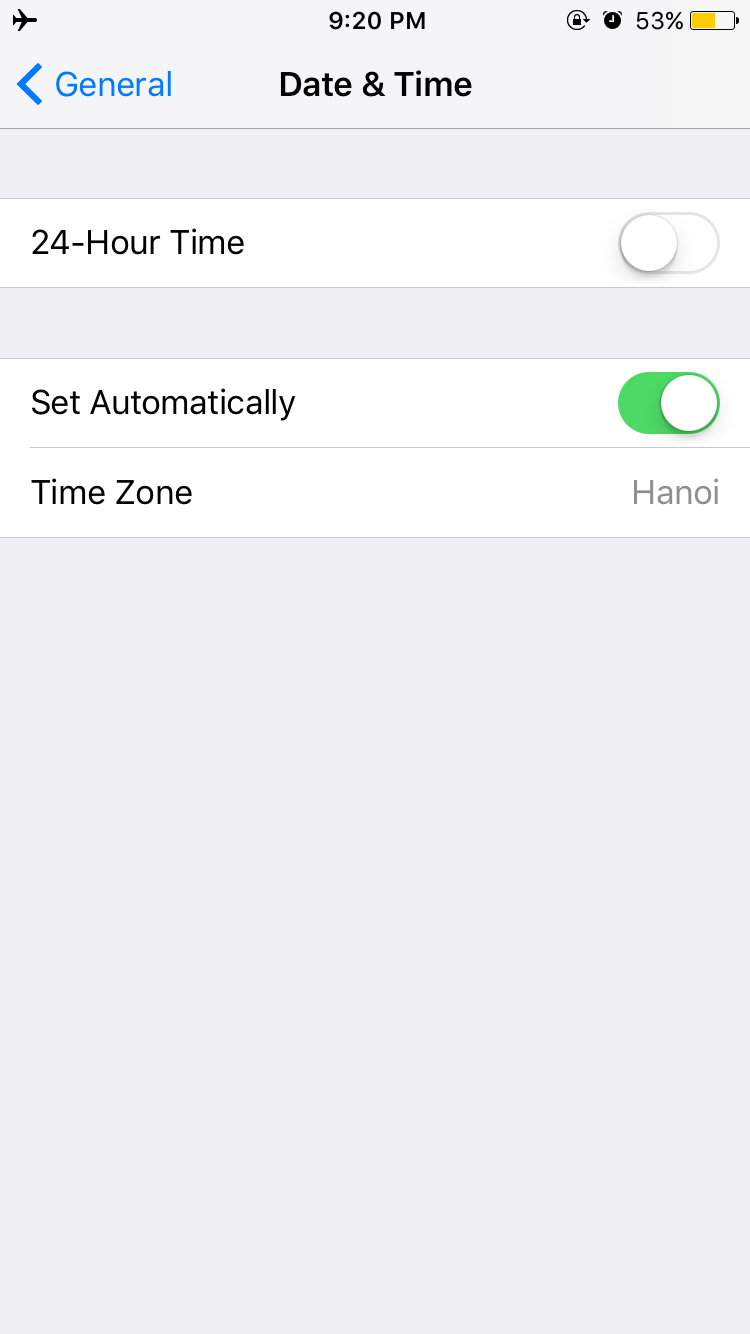Enable the 24-Hour Time switch
The image size is (750, 1334).
(669, 243)
